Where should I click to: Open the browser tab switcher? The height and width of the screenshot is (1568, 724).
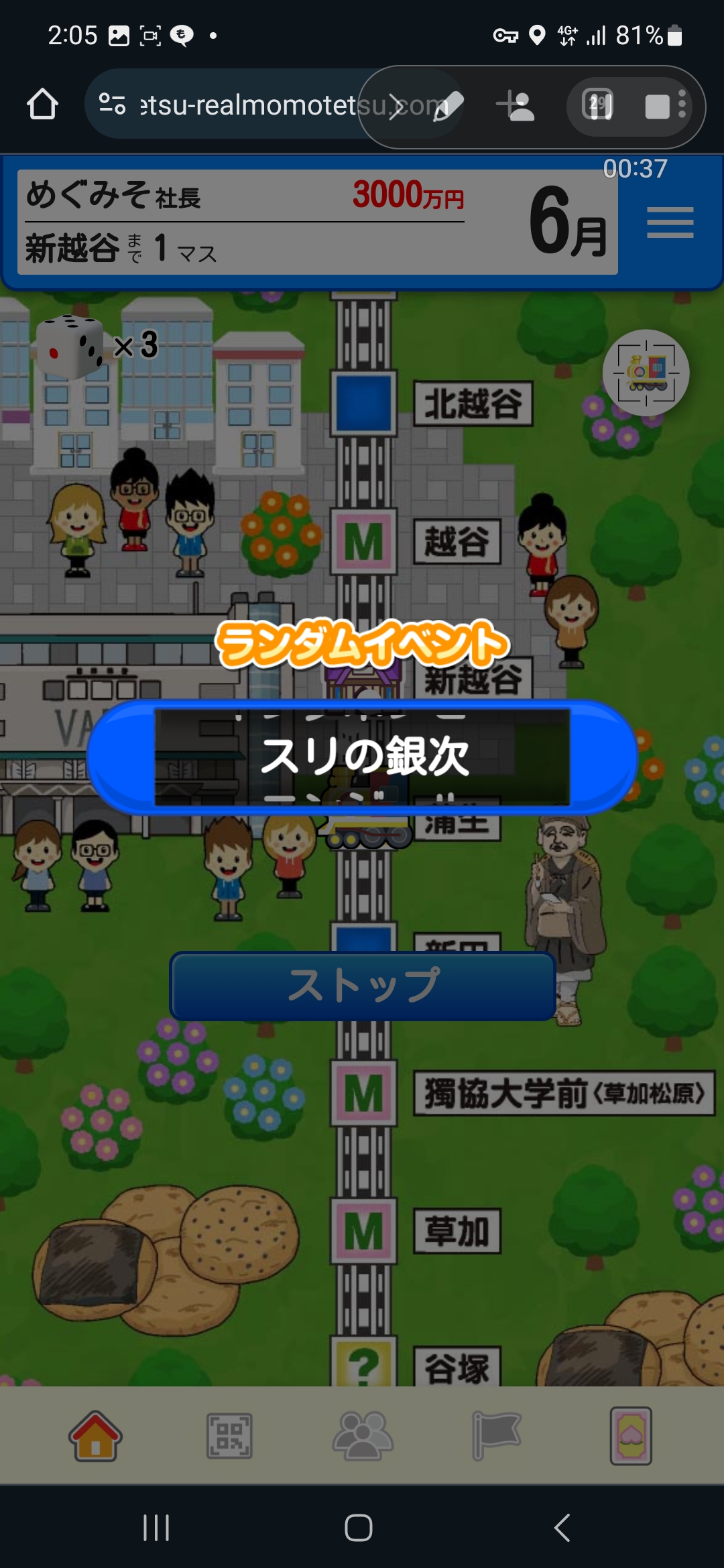pyautogui.click(x=598, y=105)
